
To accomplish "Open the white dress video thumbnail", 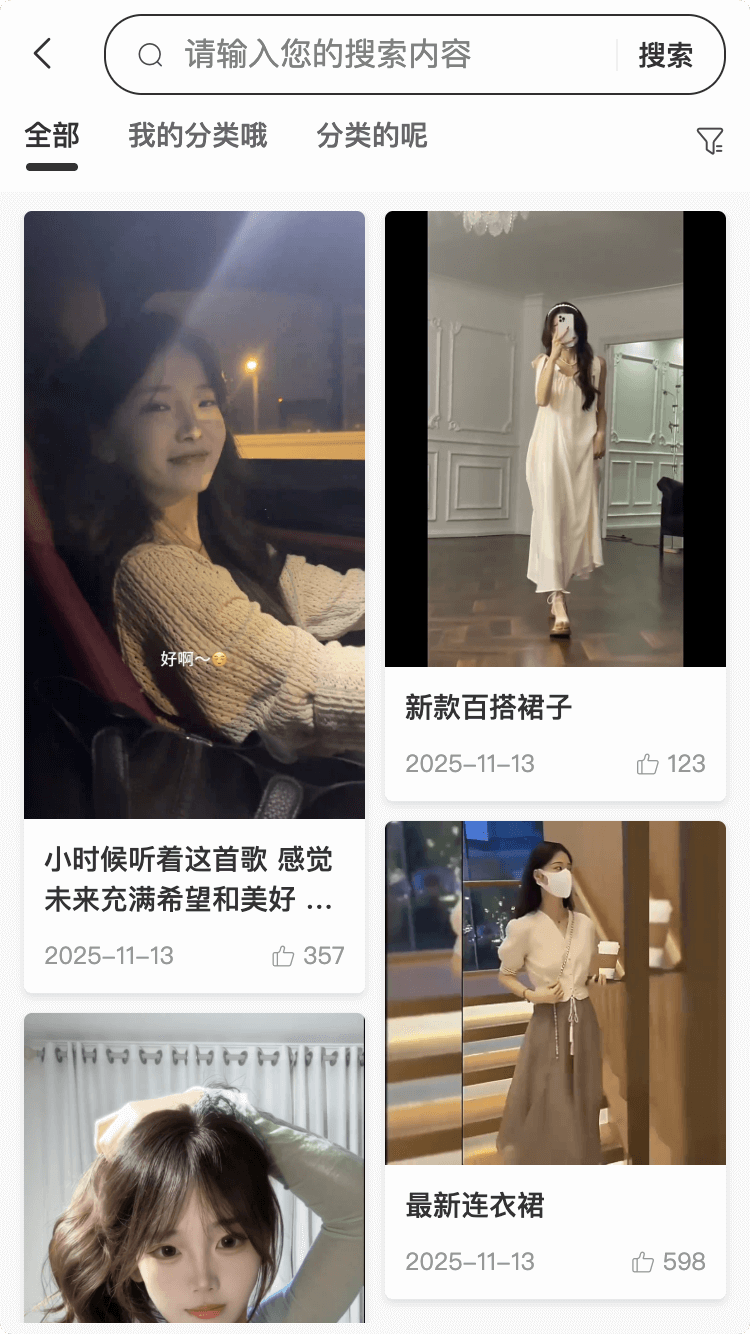I will (555, 438).
